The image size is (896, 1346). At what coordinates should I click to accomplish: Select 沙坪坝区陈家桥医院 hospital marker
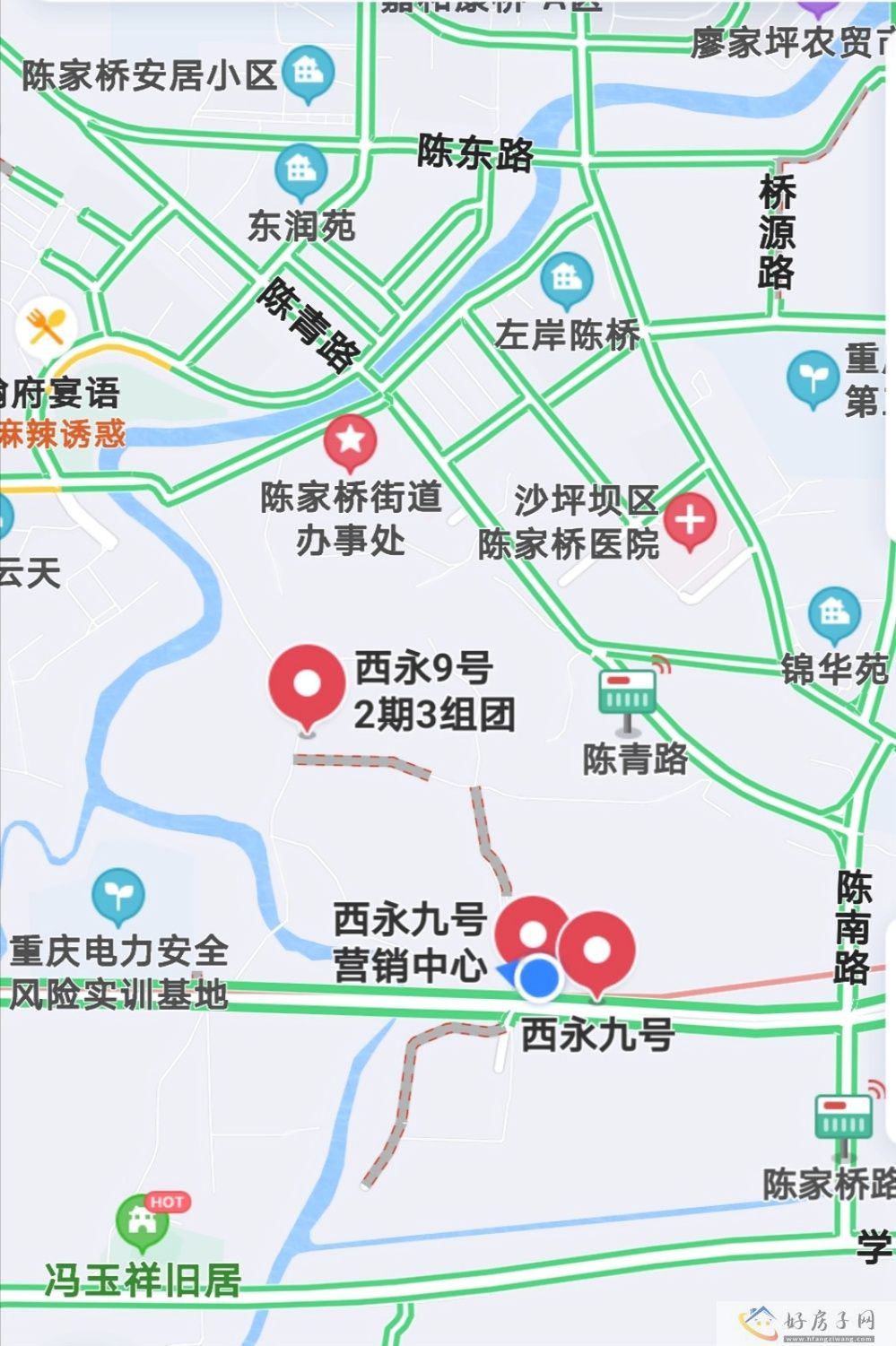tap(689, 520)
